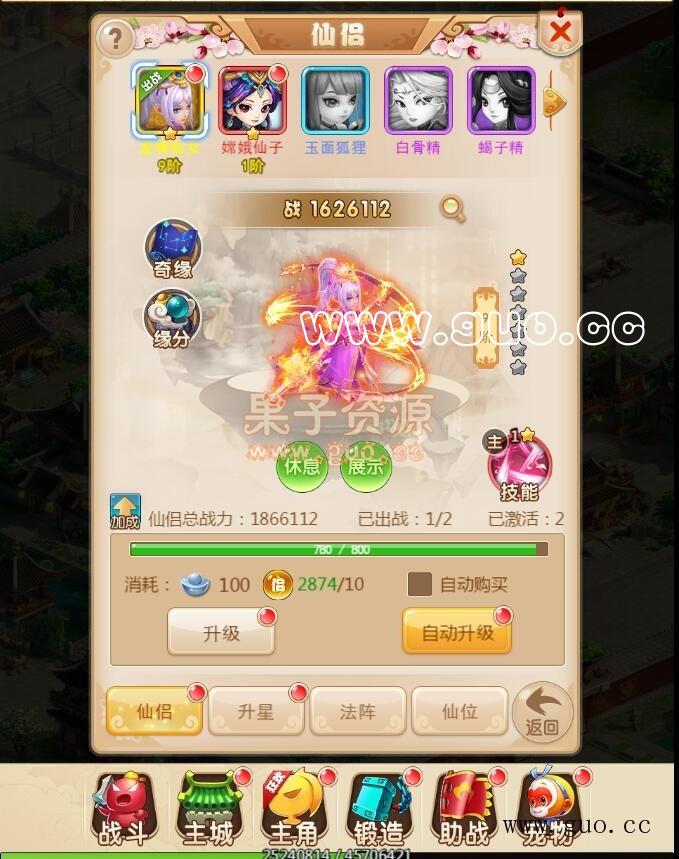
Task: Open the 缘分 feature
Action: 173,319
